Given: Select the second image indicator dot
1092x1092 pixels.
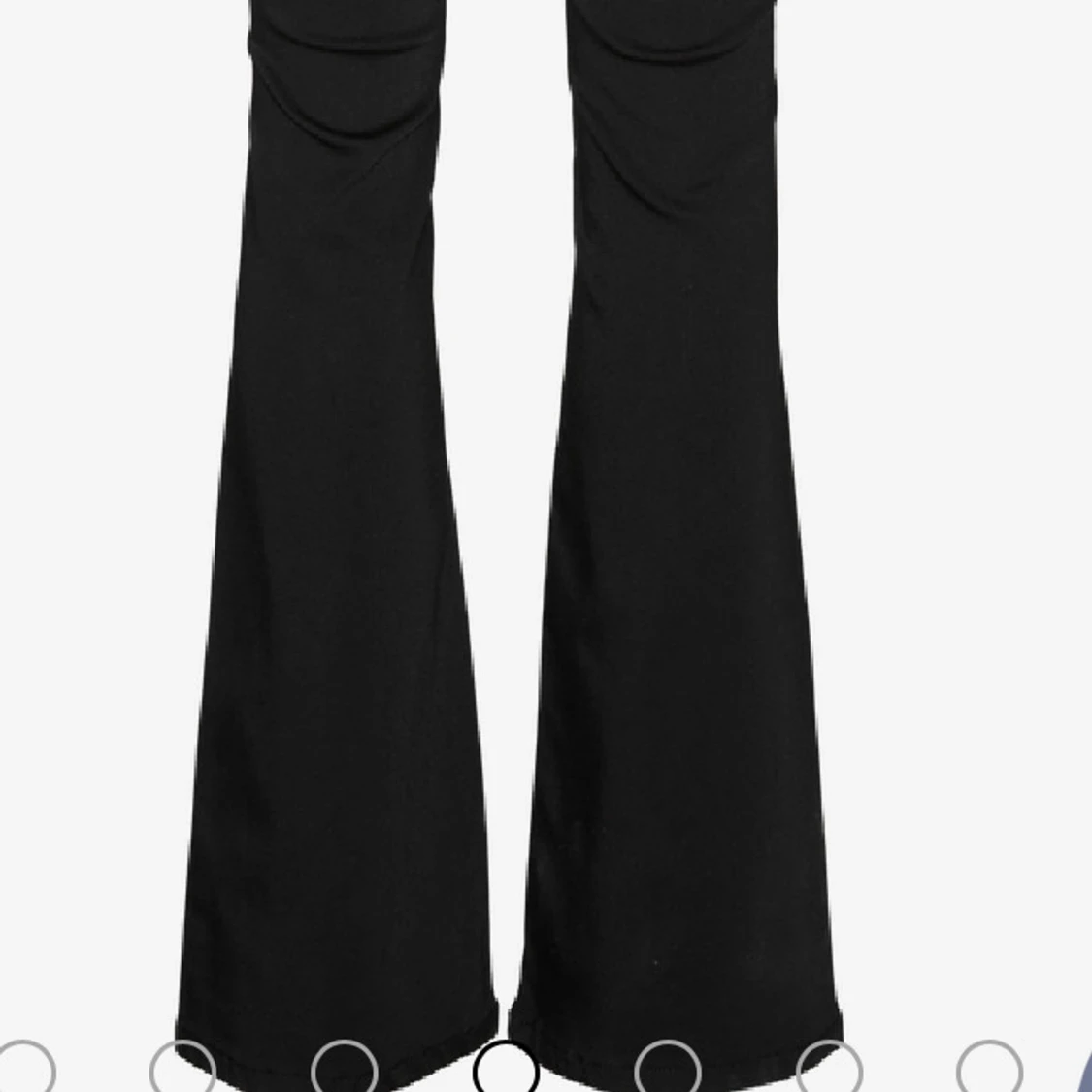Looking at the screenshot, I should click(182, 1071).
